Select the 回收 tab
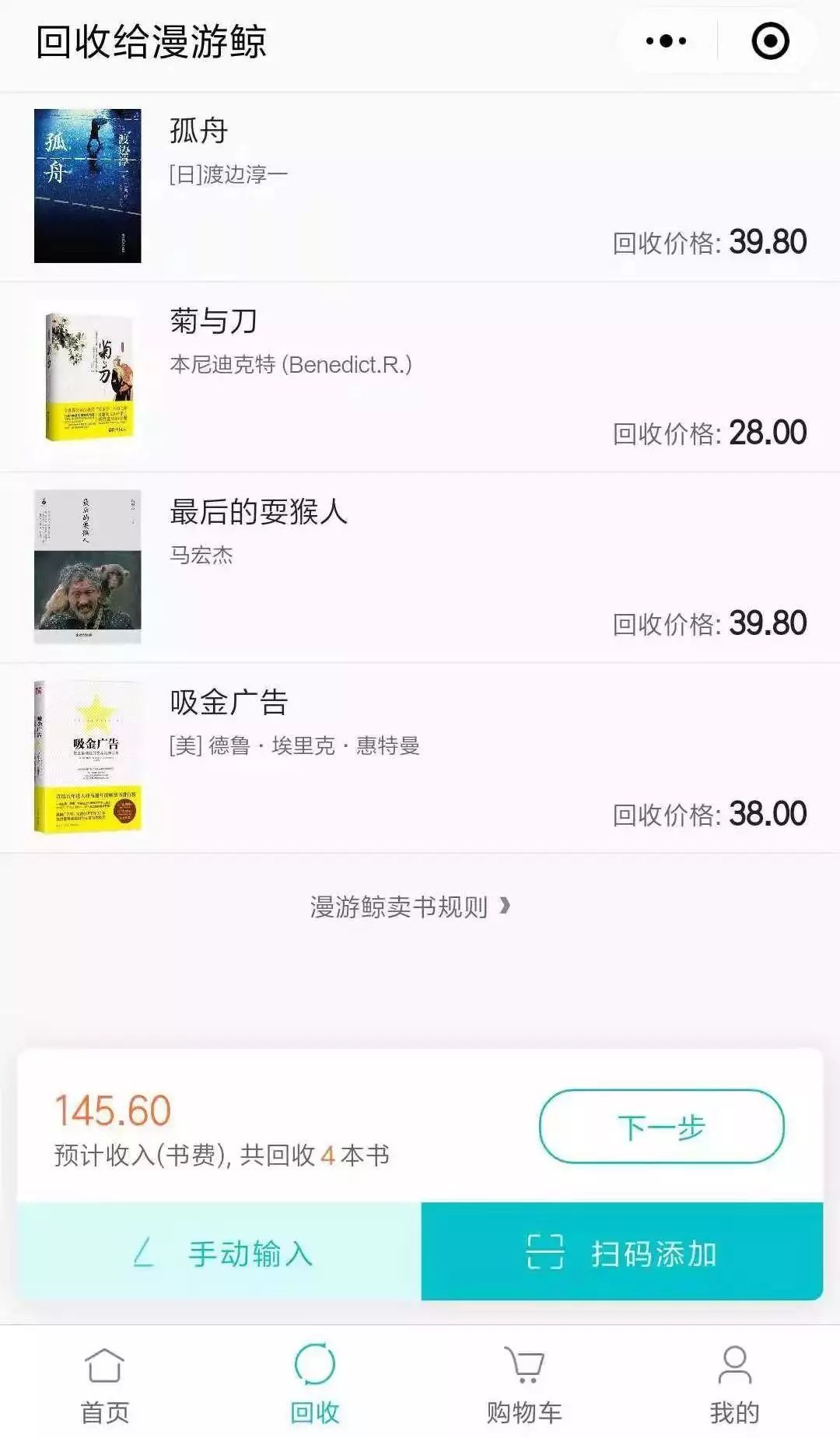 click(x=315, y=1385)
